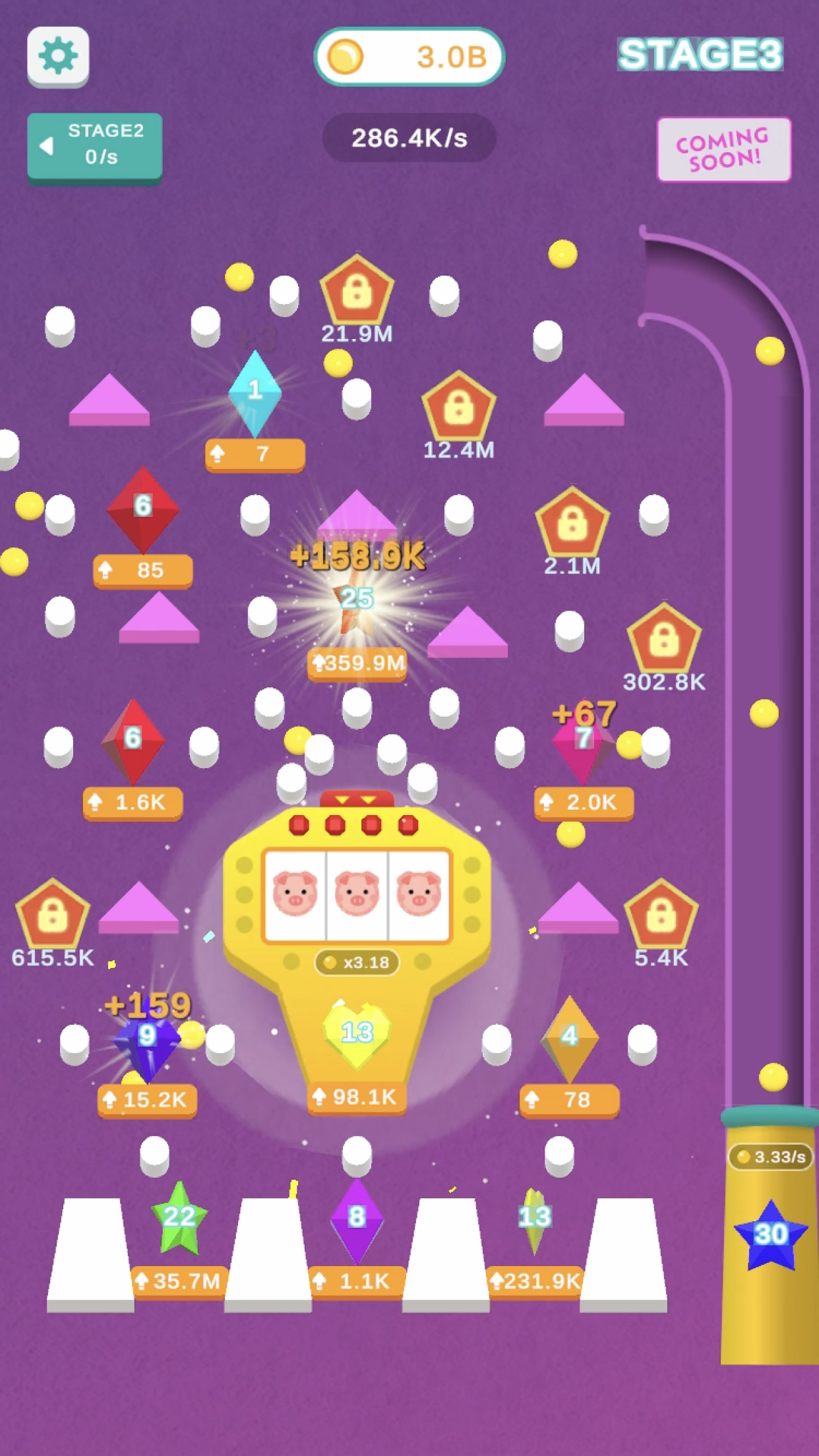Image resolution: width=819 pixels, height=1456 pixels.
Task: Upgrade the level 25 gem for 359.9M
Action: click(357, 663)
